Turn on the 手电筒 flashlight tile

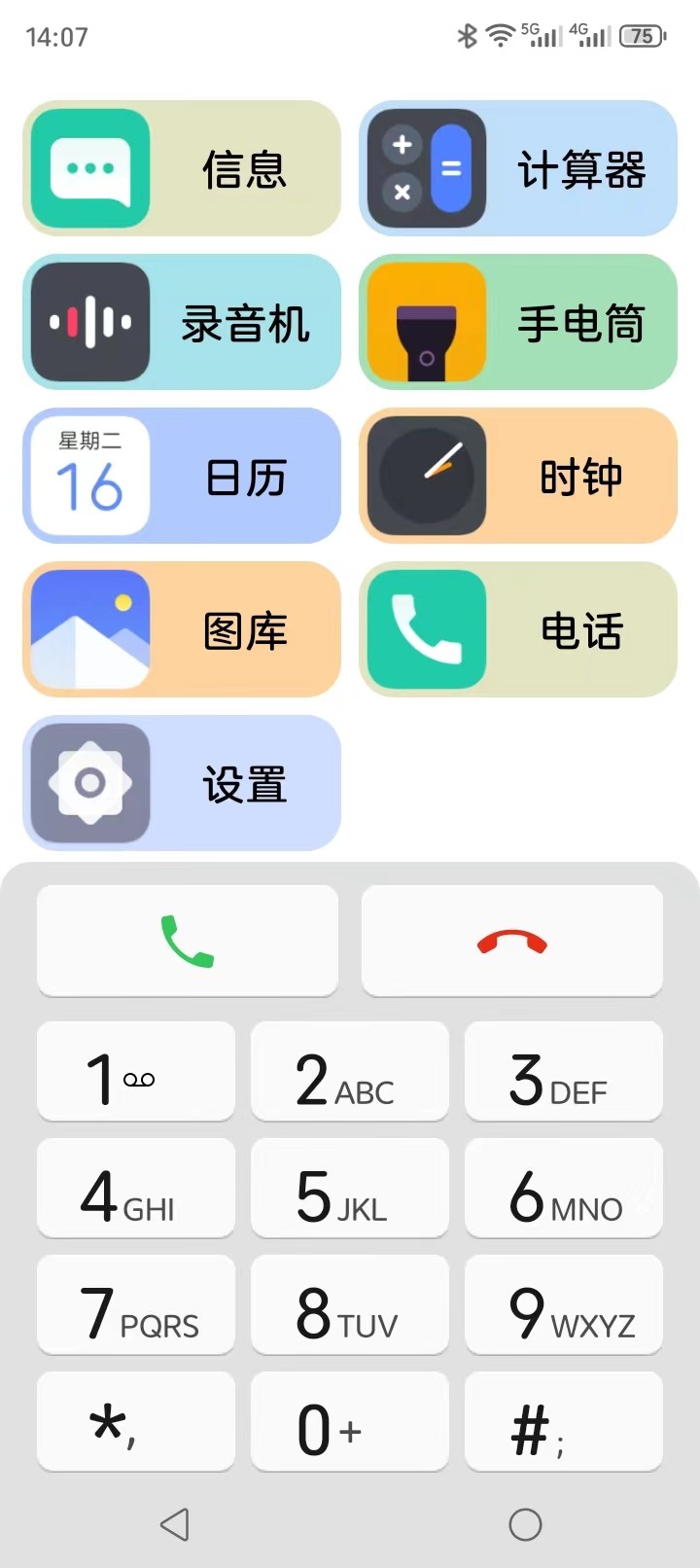(518, 322)
